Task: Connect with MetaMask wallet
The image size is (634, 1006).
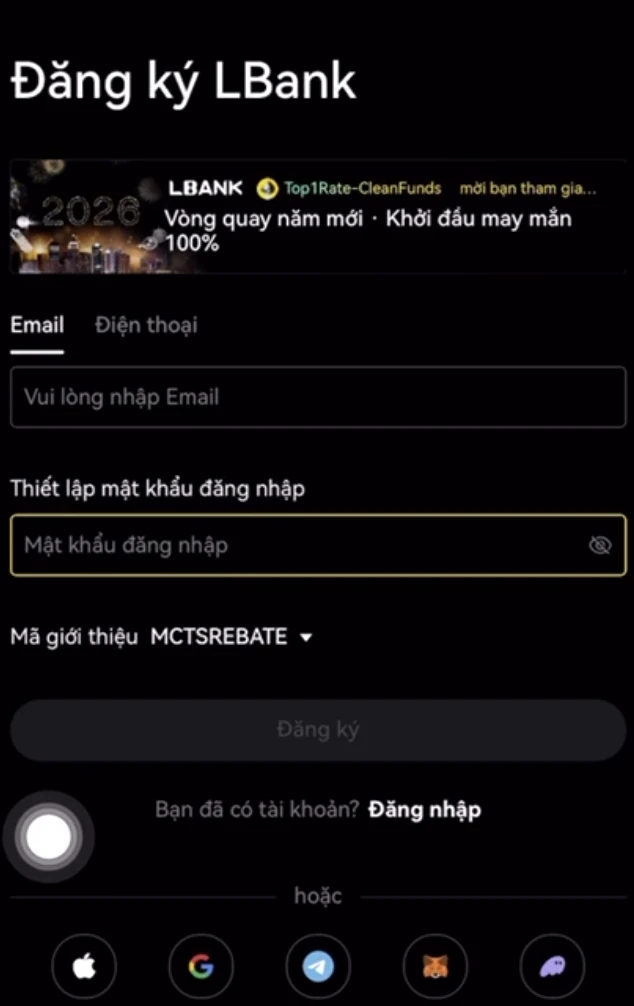Action: tap(435, 966)
